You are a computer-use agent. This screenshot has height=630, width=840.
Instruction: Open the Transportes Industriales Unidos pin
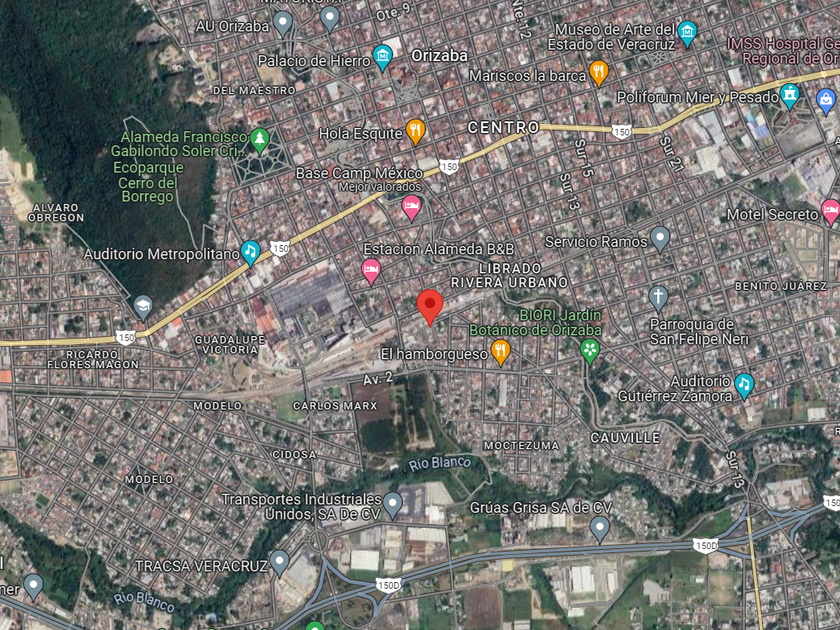(393, 506)
